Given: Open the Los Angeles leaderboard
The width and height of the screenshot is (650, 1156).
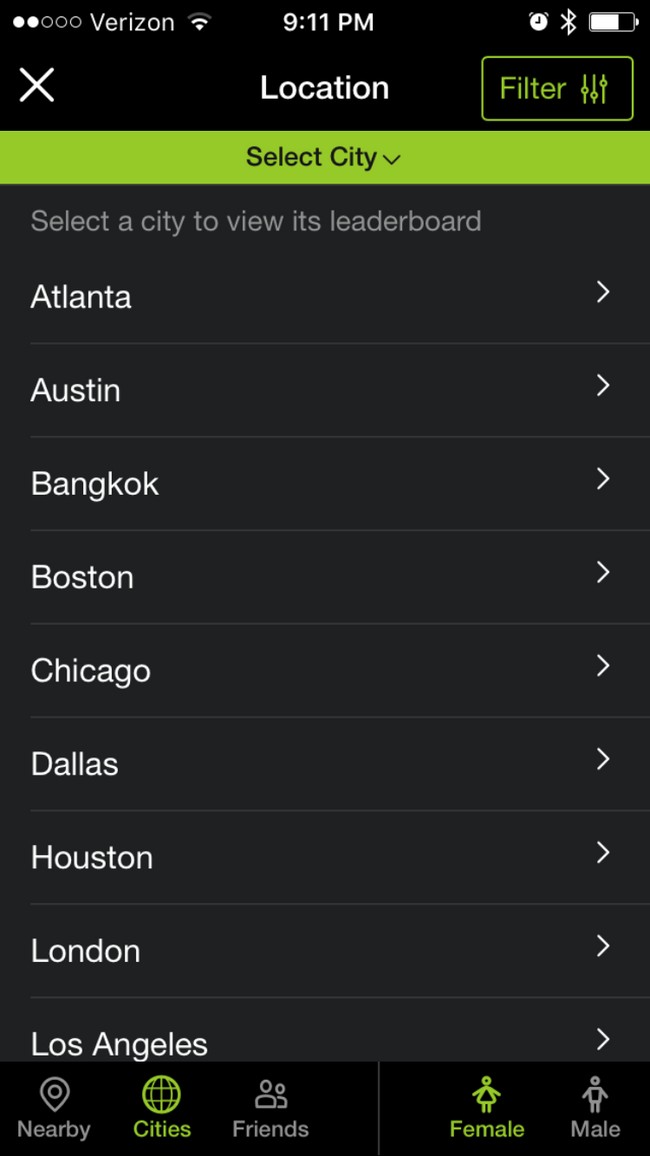Looking at the screenshot, I should tap(325, 1031).
